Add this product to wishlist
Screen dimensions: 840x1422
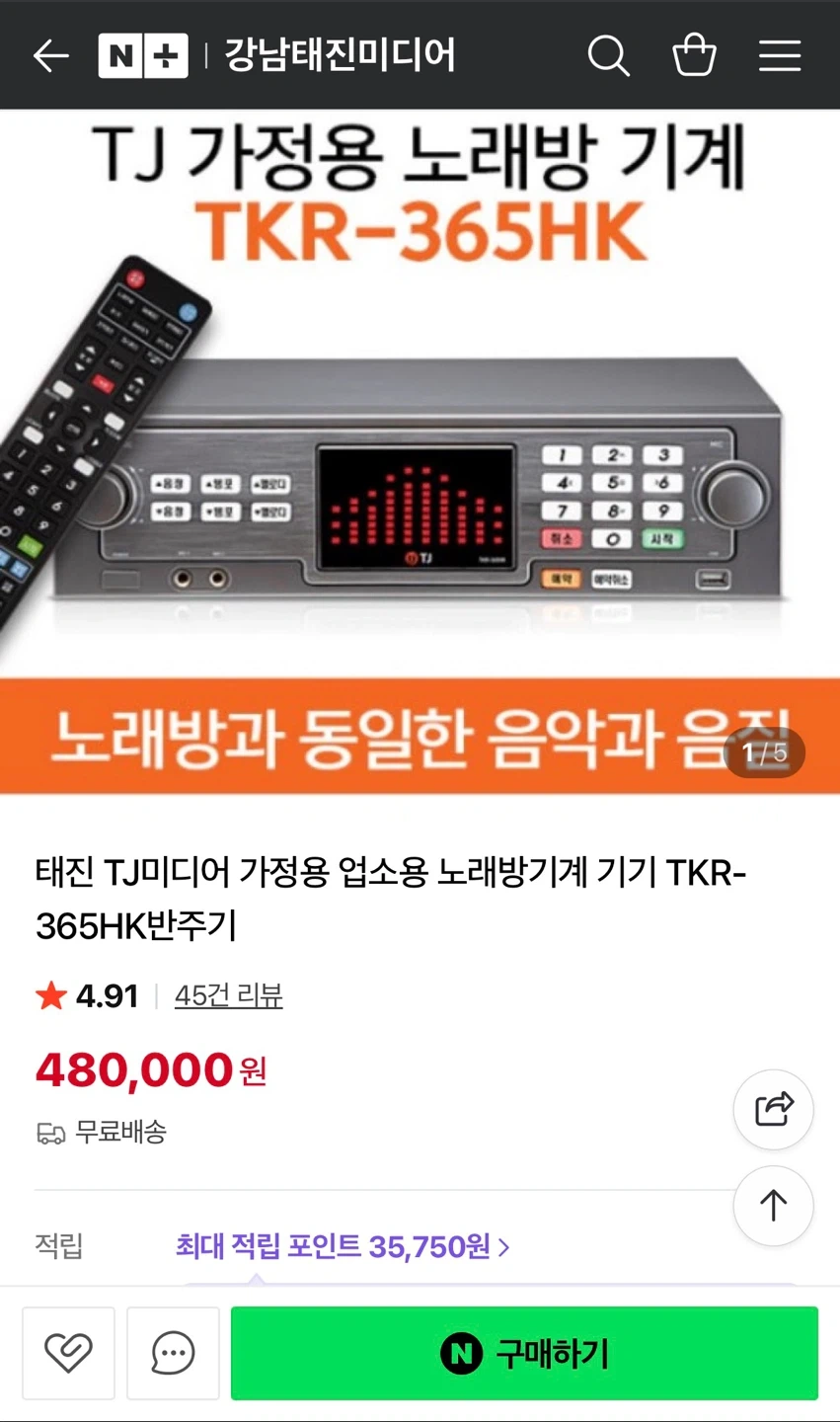pos(69,1353)
